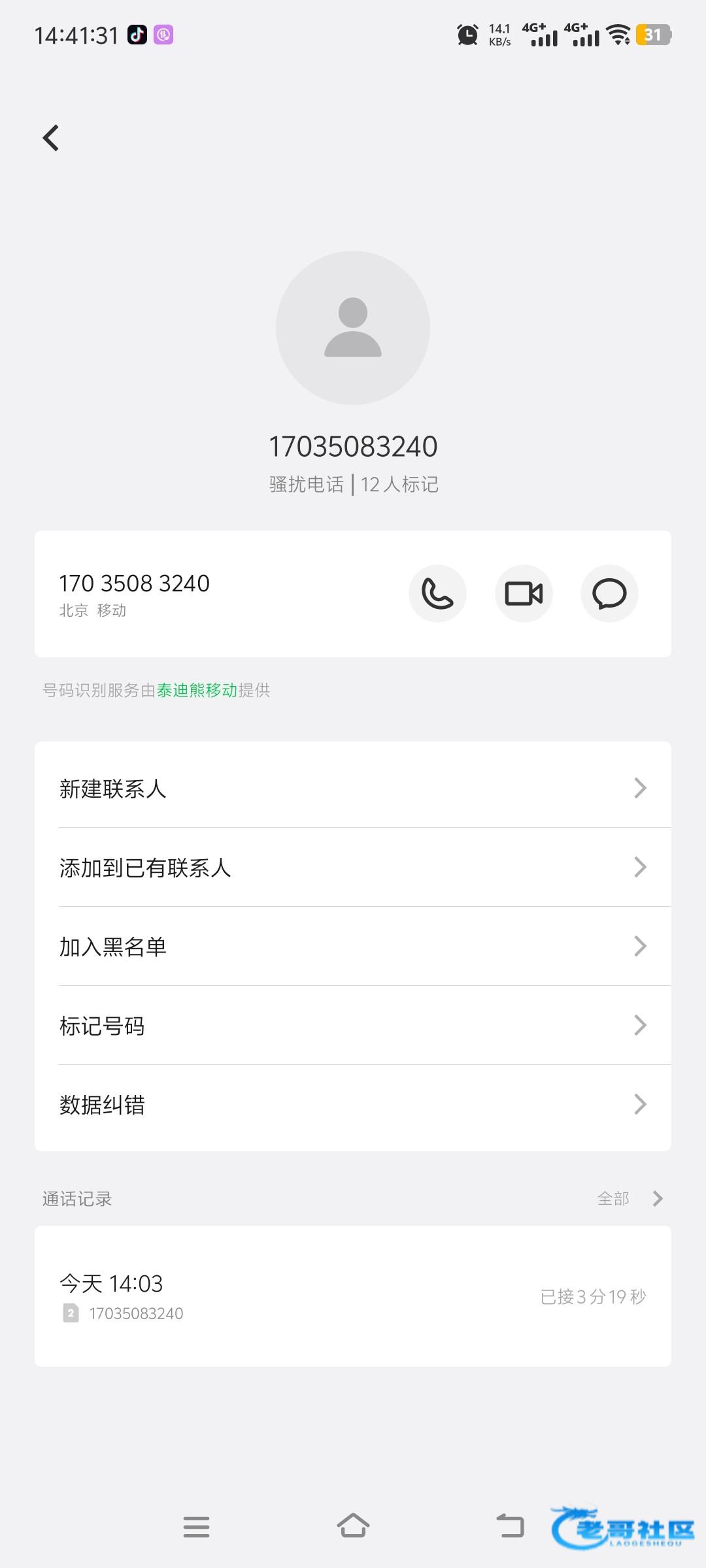Open 新建联系人 to create a contact
The width and height of the screenshot is (706, 1568).
[x=353, y=788]
